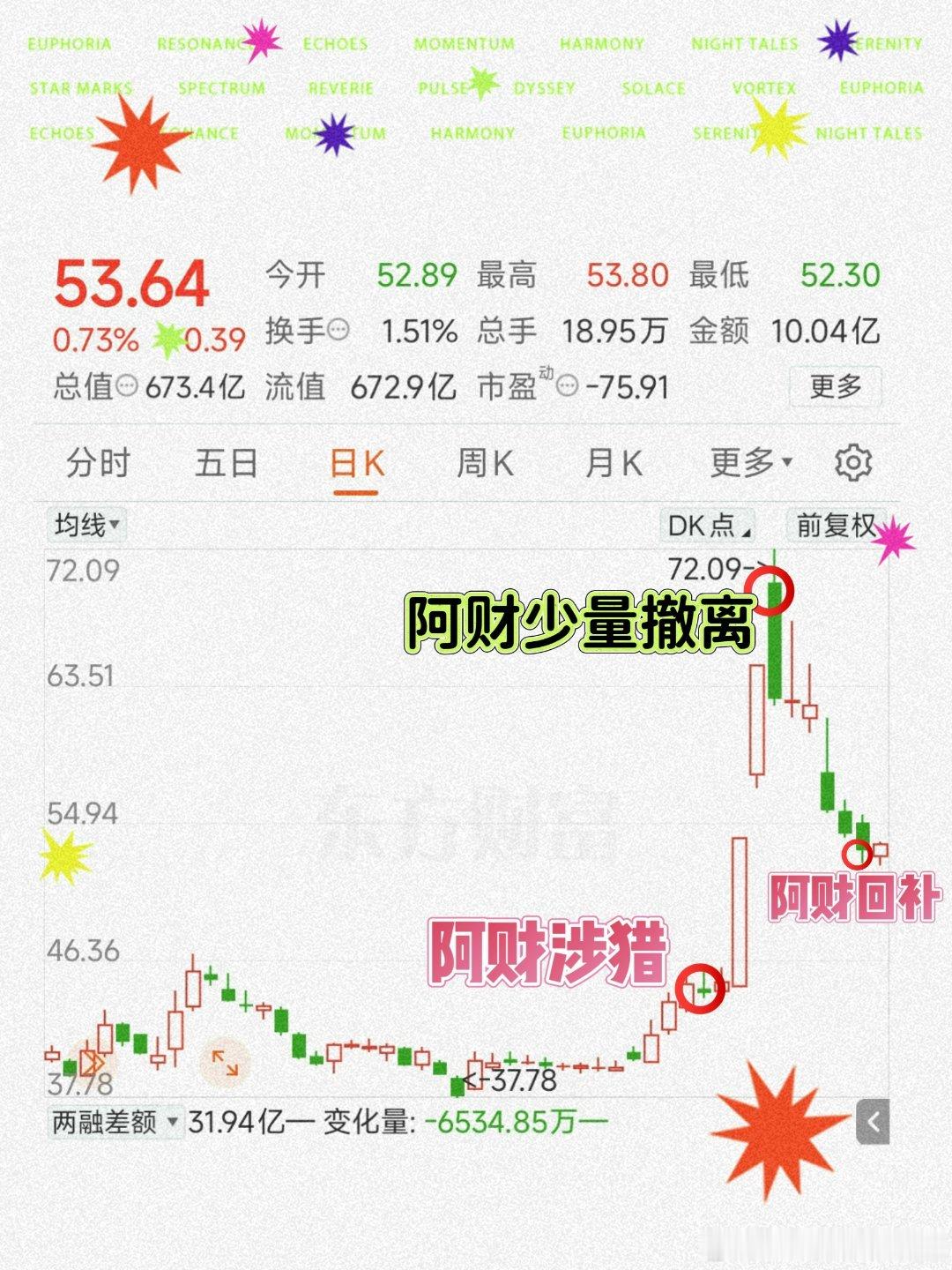Expand the 更多 chart period dropdown
Viewport: 952px width, 1270px height.
747,462
